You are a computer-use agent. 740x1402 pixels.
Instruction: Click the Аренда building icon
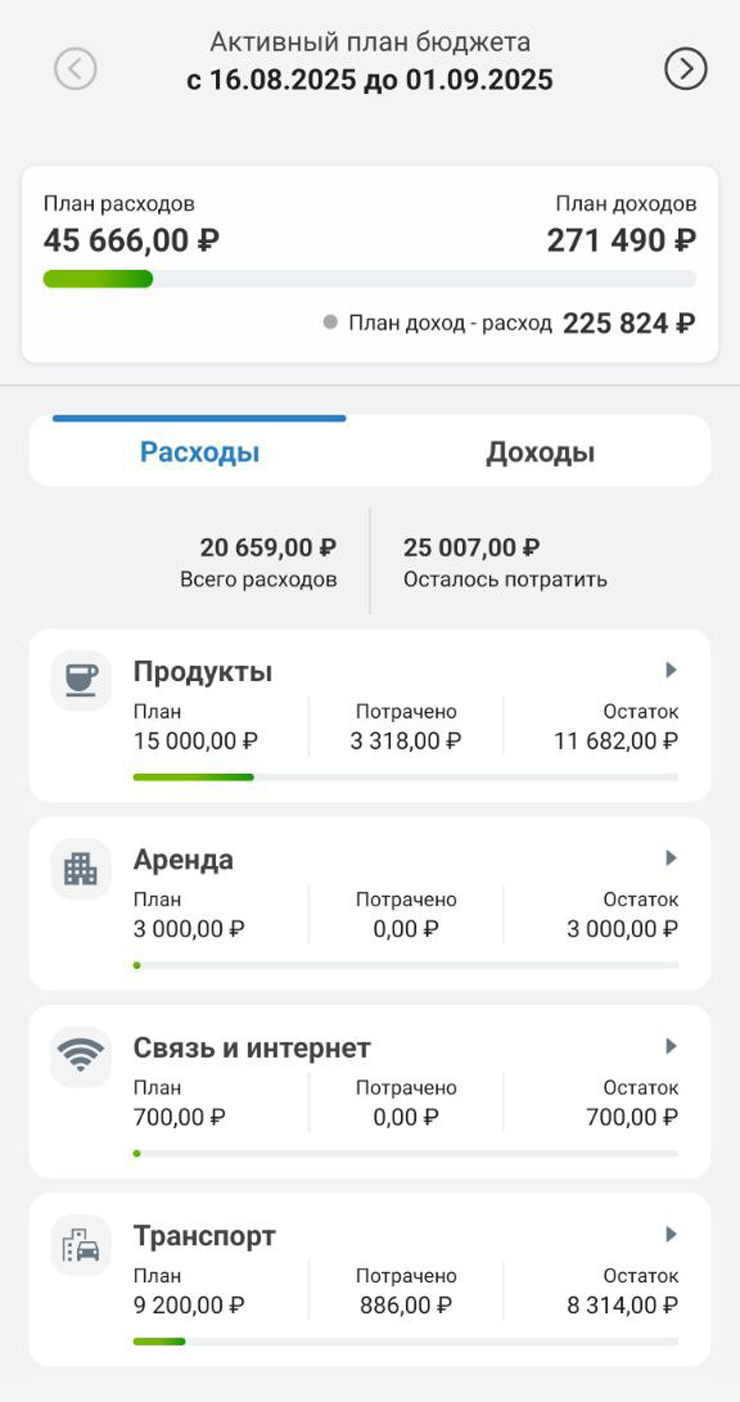coord(80,868)
